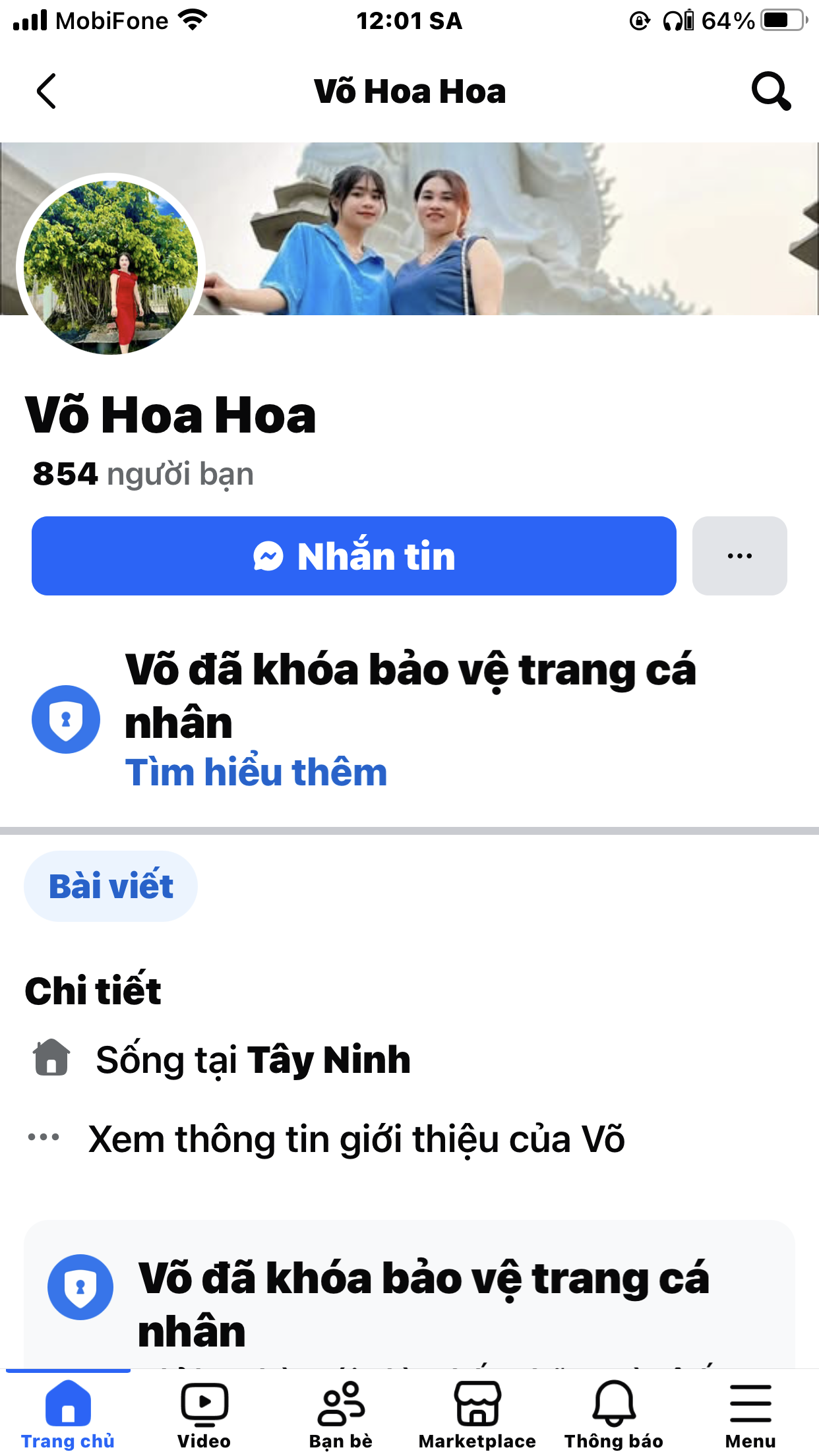
Task: Open the 854 người bạn friends list
Action: tap(143, 474)
